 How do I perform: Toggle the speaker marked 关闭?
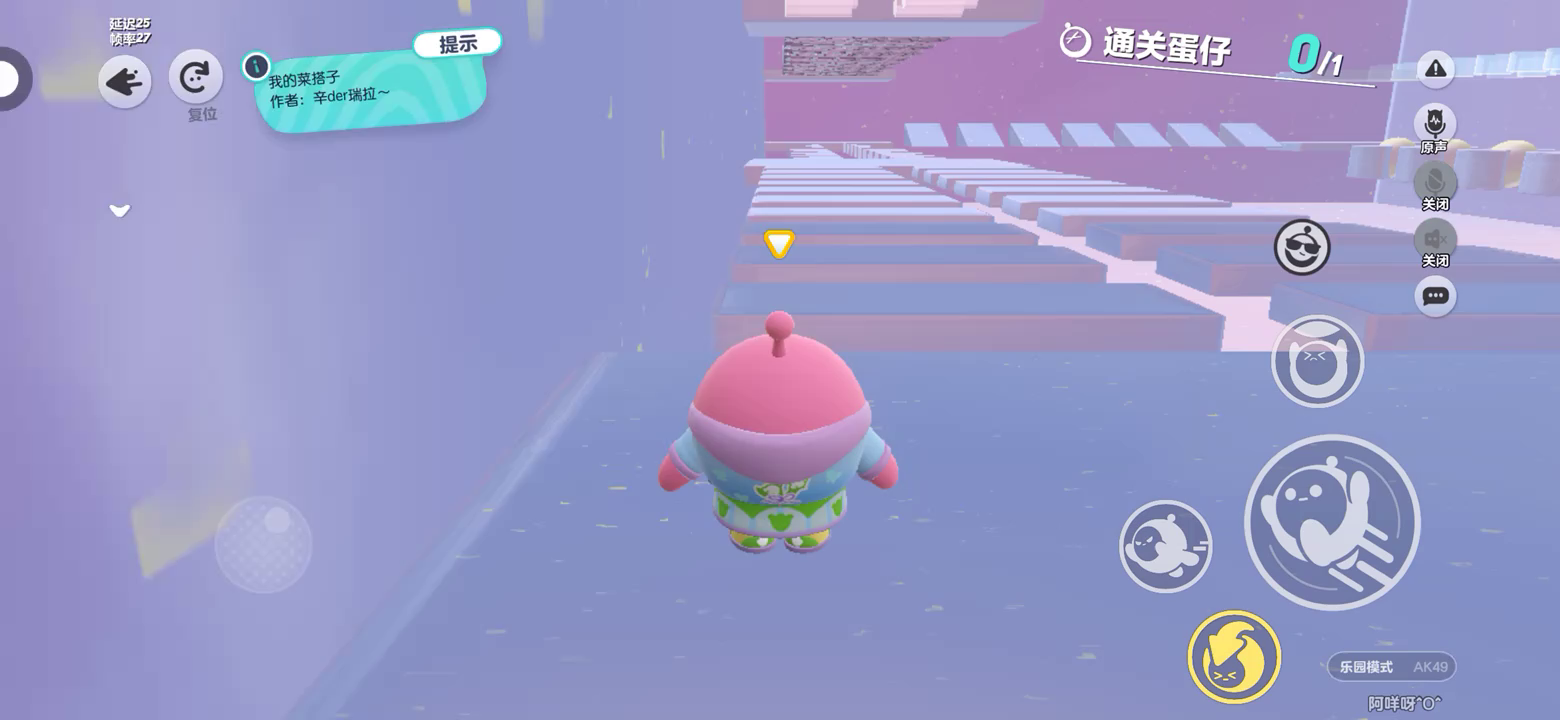tap(1435, 239)
